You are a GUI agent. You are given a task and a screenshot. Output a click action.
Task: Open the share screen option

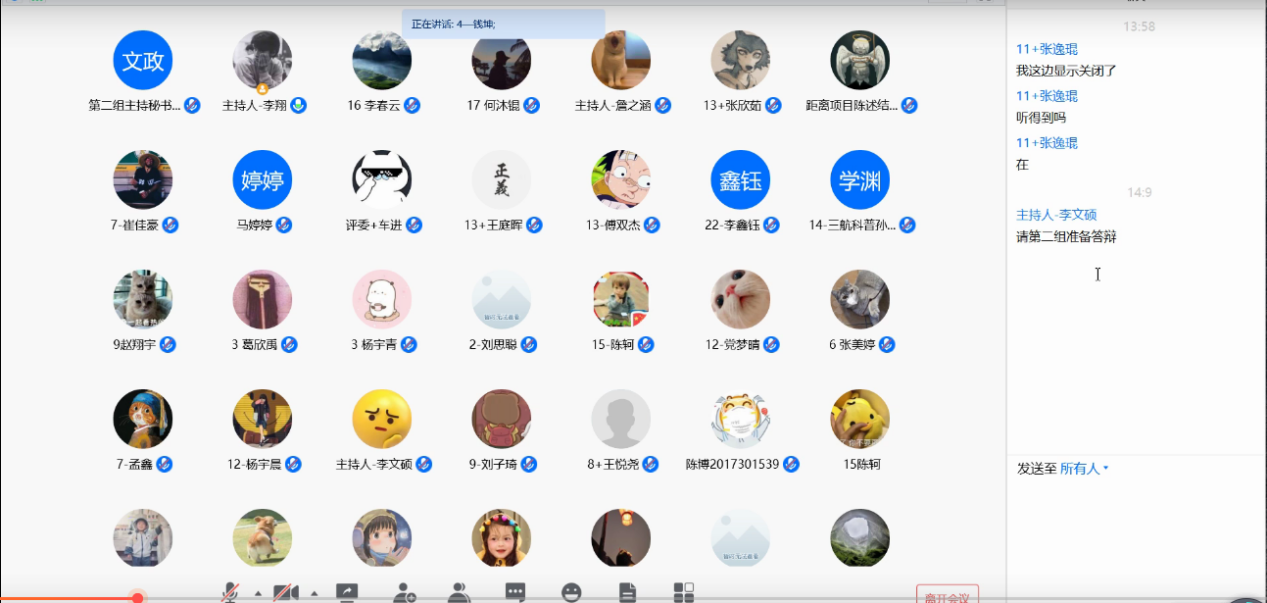tap(347, 592)
